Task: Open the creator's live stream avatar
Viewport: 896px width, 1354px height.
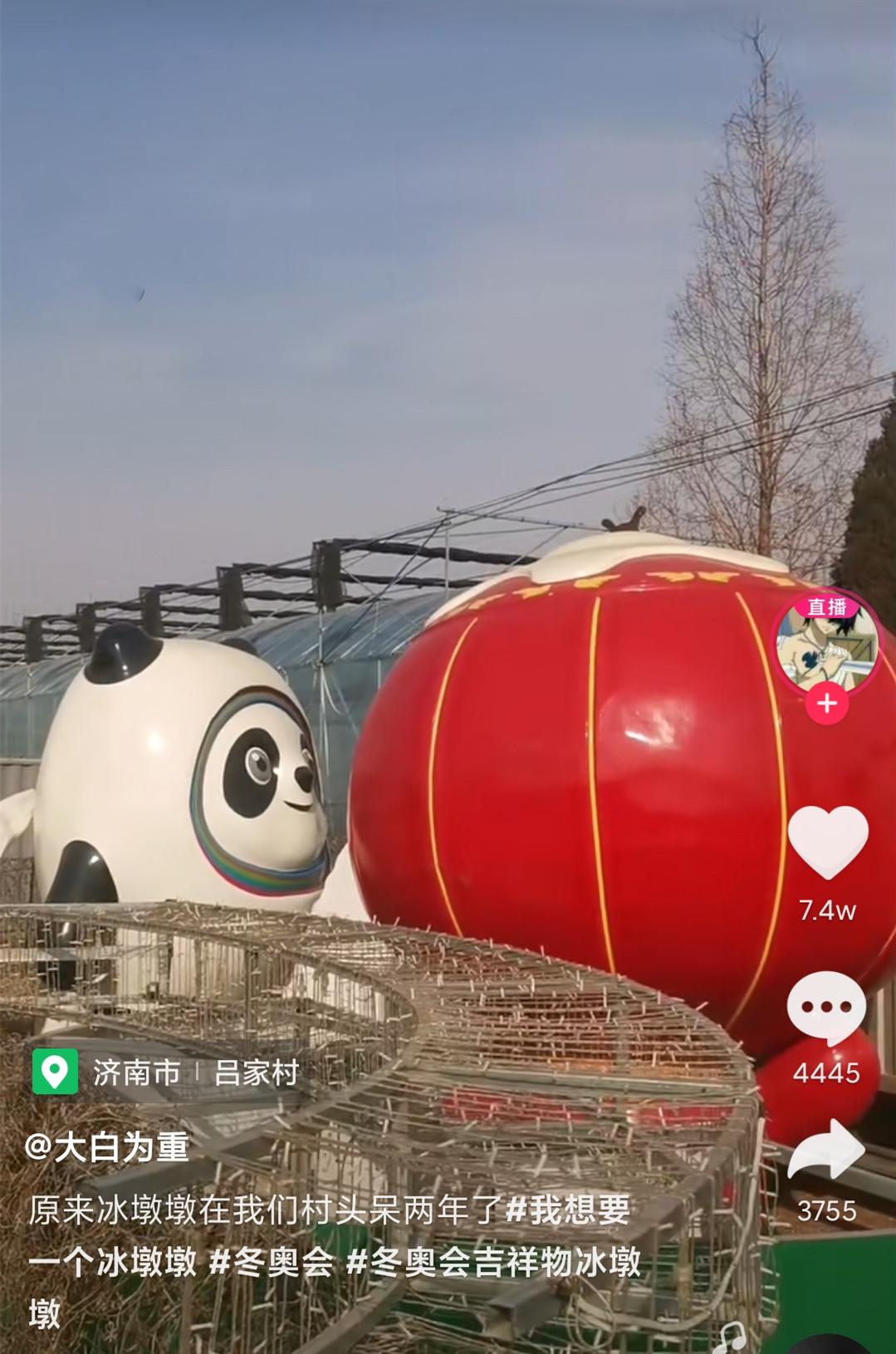Action: [827, 643]
